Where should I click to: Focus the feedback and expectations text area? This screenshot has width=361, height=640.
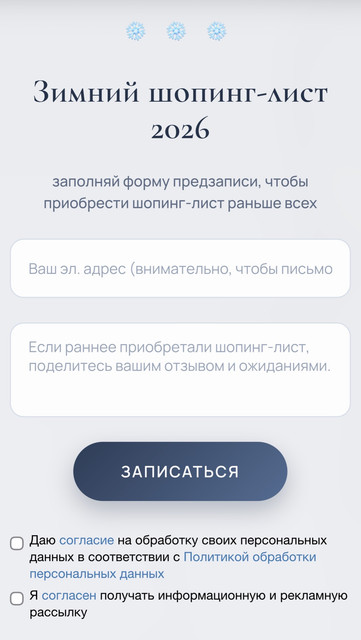coord(180,370)
